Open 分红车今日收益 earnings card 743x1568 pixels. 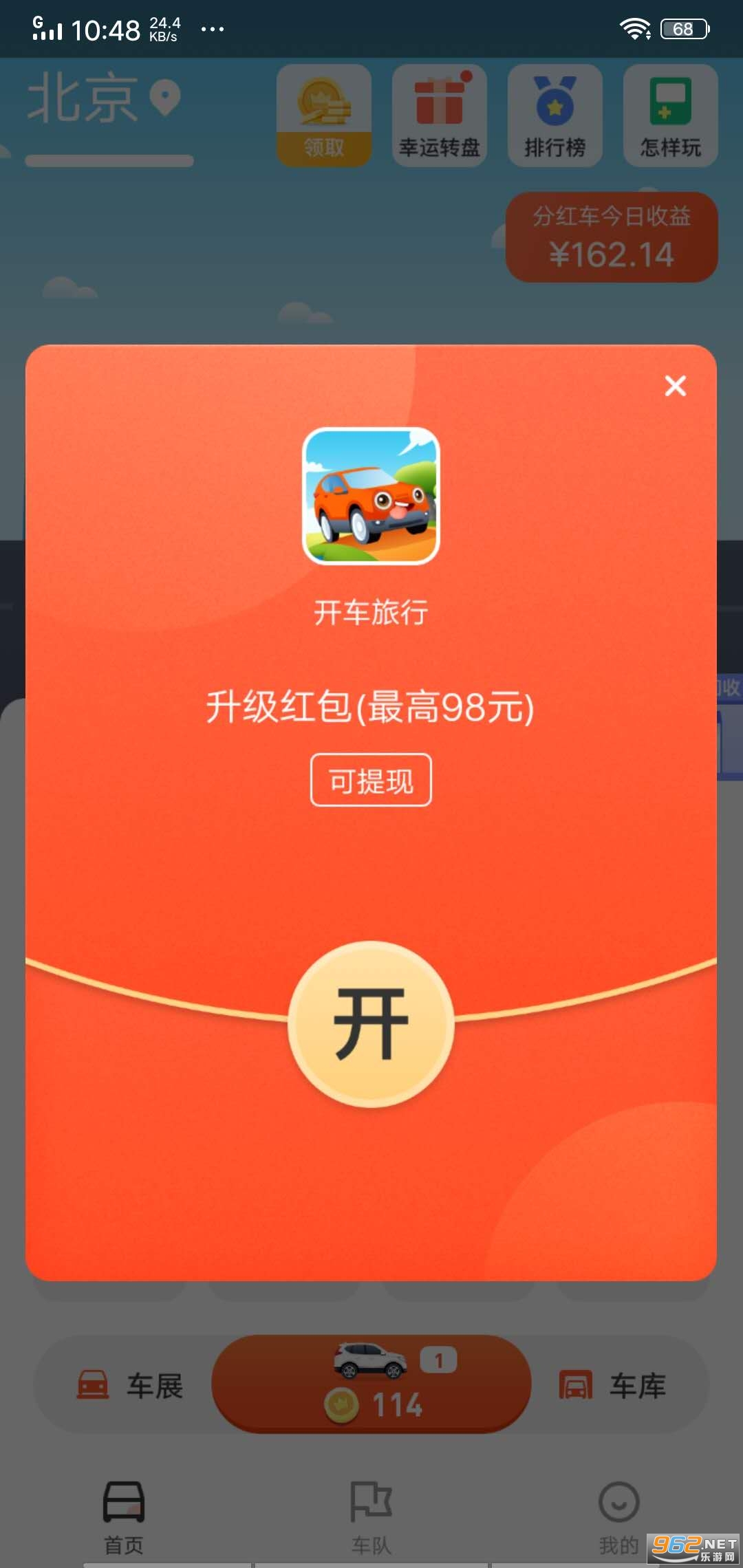pyautogui.click(x=612, y=237)
